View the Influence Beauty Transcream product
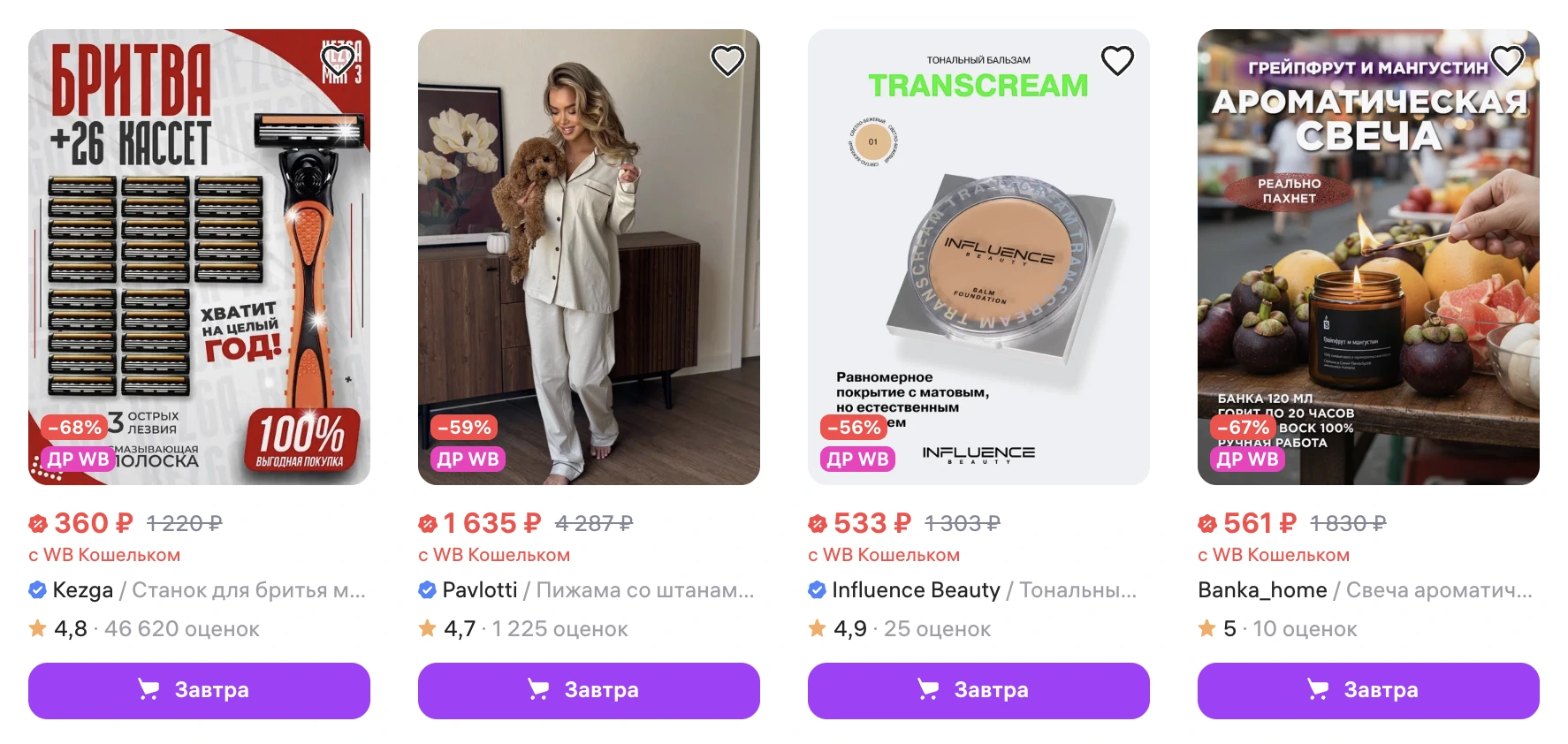Image resolution: width=1568 pixels, height=744 pixels. click(x=978, y=256)
